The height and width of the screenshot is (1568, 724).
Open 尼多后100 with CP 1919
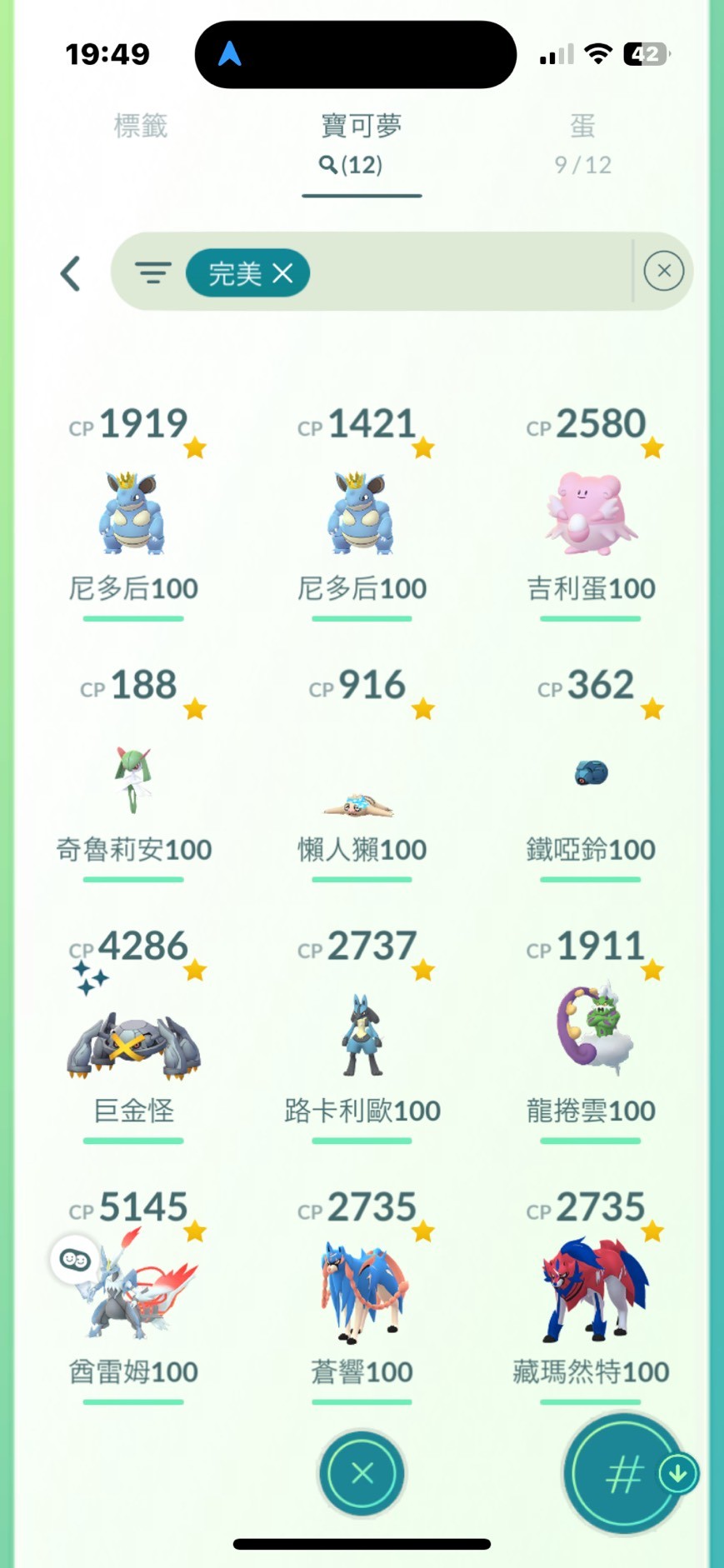pos(133,513)
